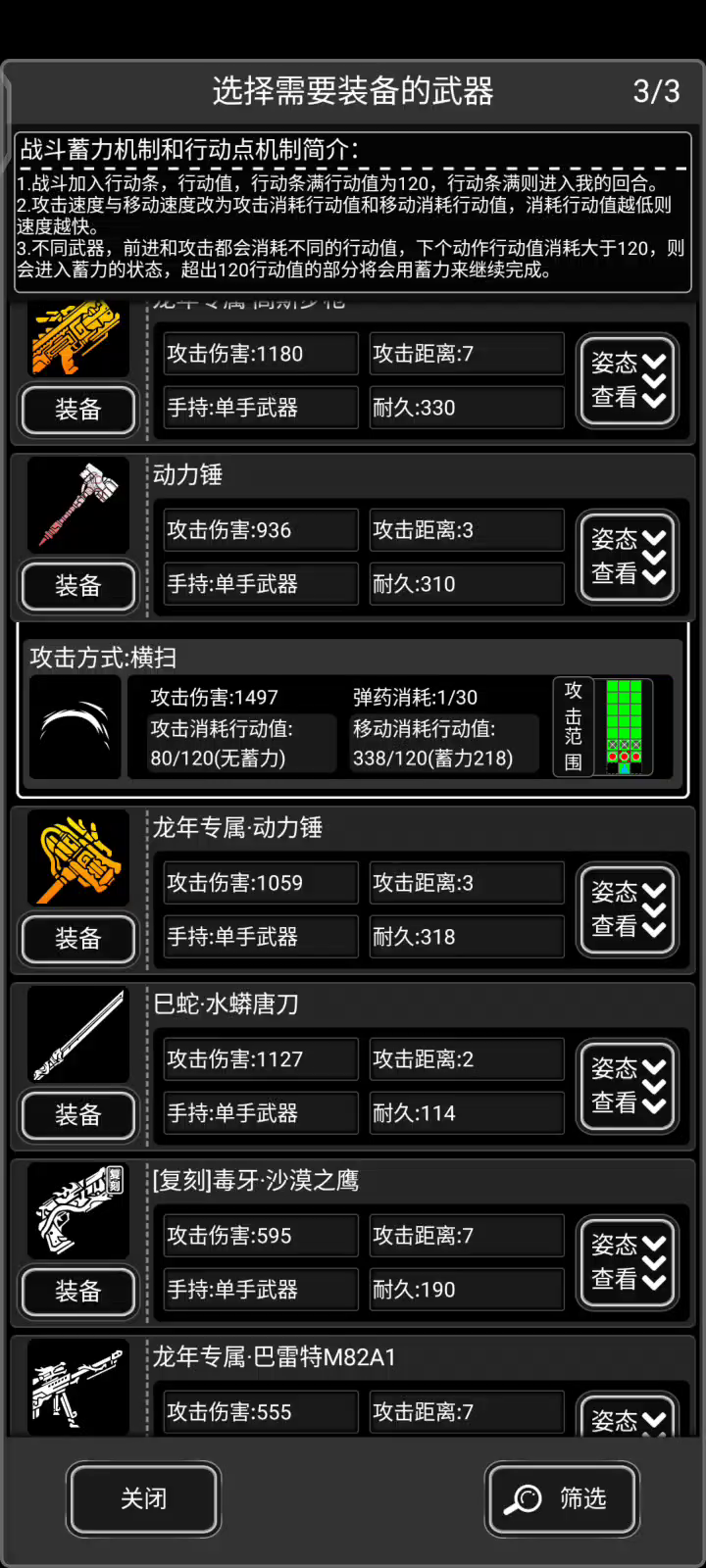Equip [复刻]毒牙·沙漠之鹰
706x1568 pixels.
78,1292
